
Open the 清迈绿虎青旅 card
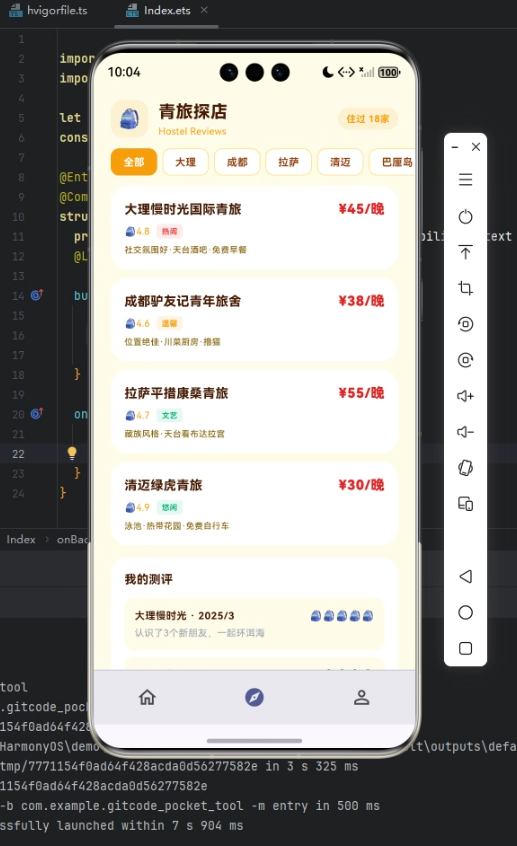[x=254, y=504]
